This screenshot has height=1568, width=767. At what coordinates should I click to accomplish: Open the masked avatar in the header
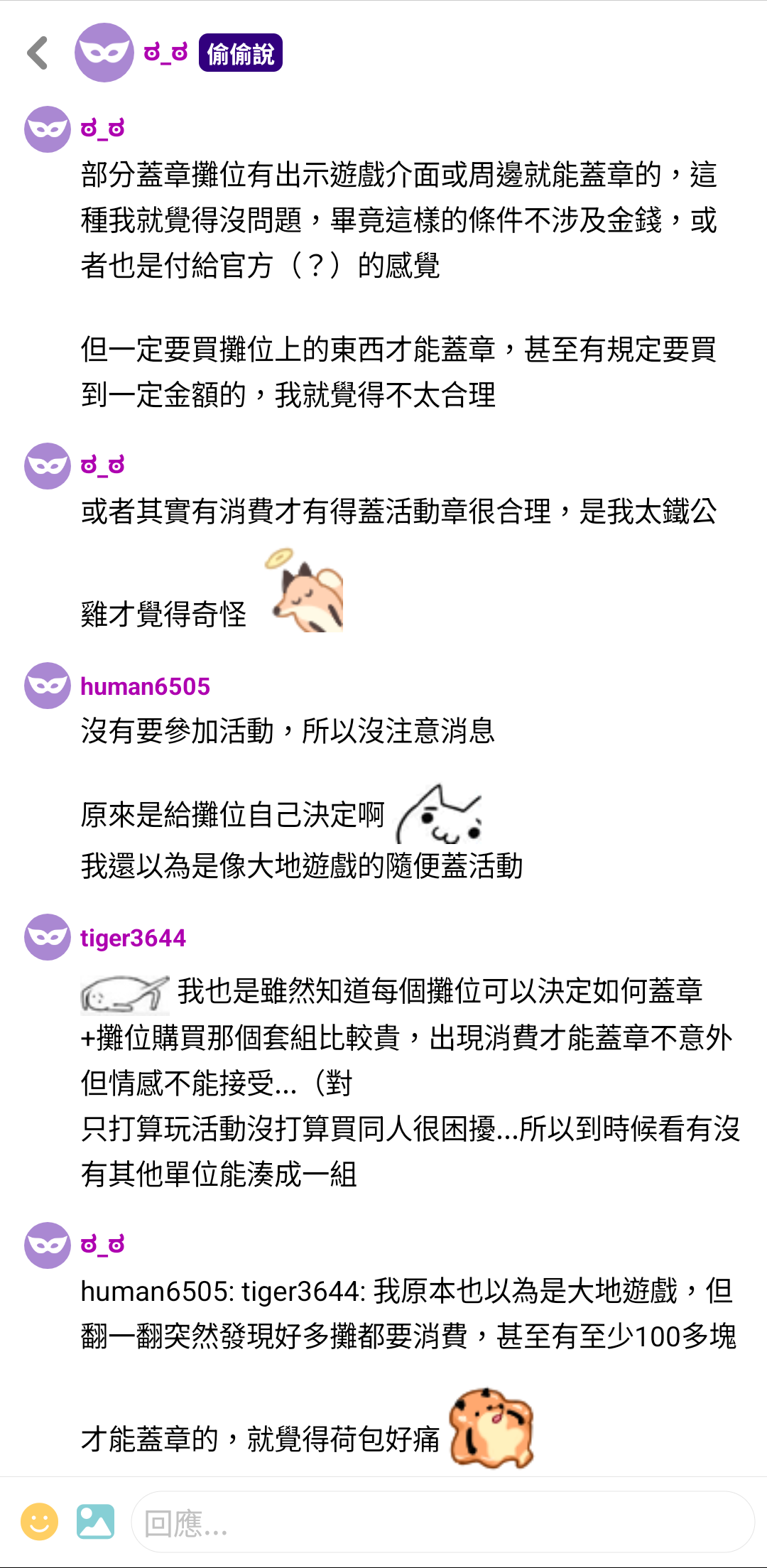click(x=104, y=53)
